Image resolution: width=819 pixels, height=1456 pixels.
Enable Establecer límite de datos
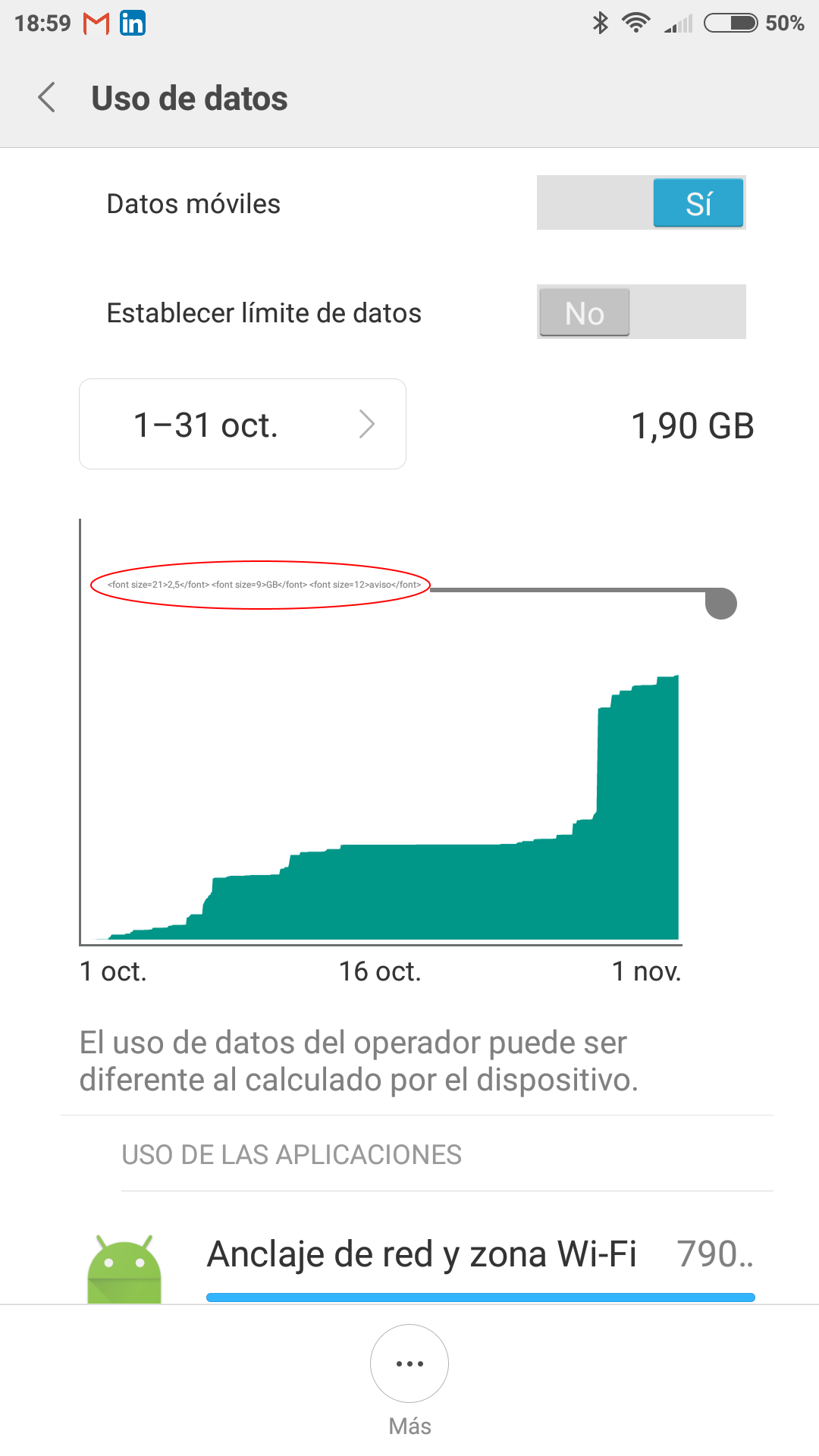[641, 312]
